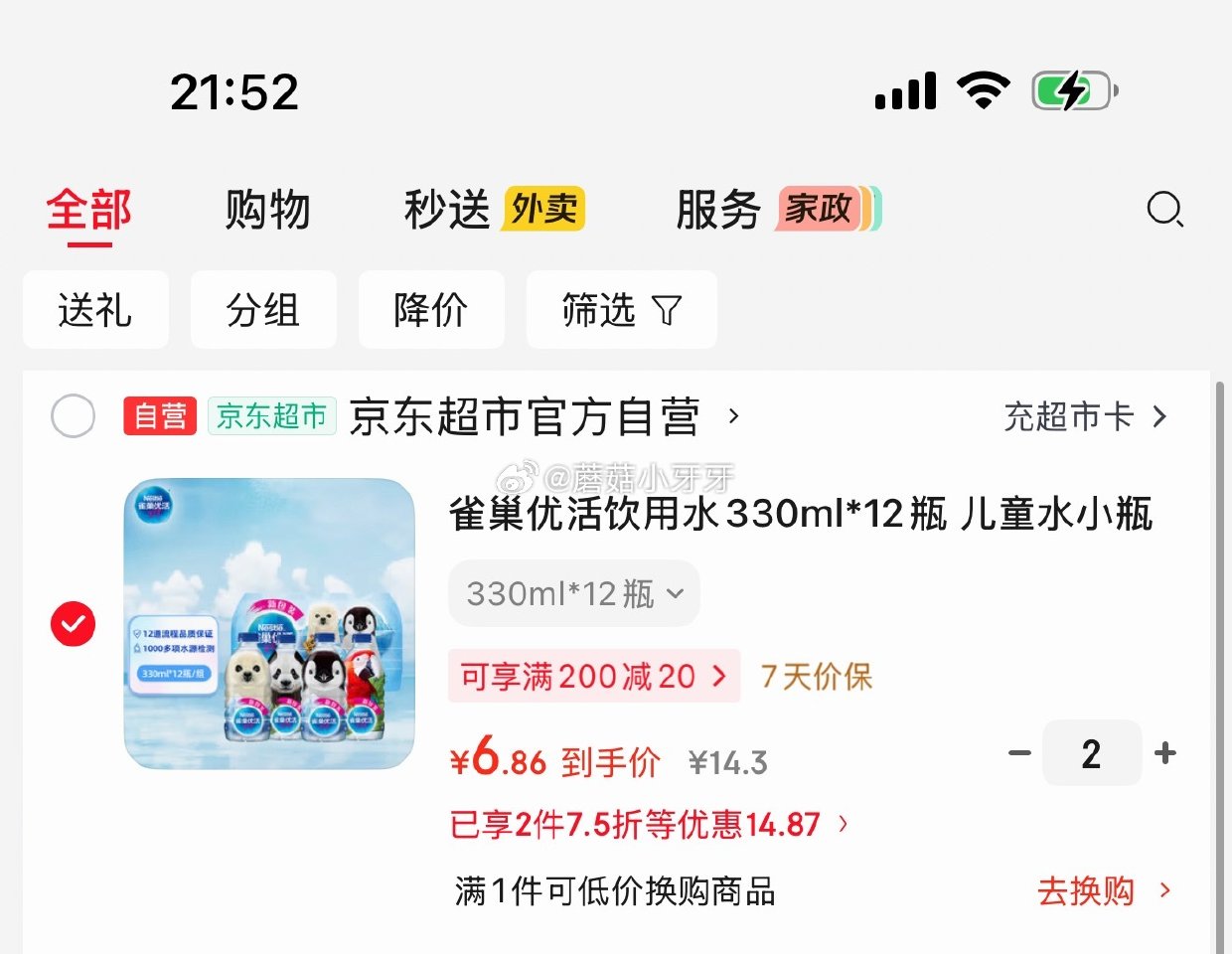
Task: View the 可享满200减20 promotion
Action: point(593,677)
